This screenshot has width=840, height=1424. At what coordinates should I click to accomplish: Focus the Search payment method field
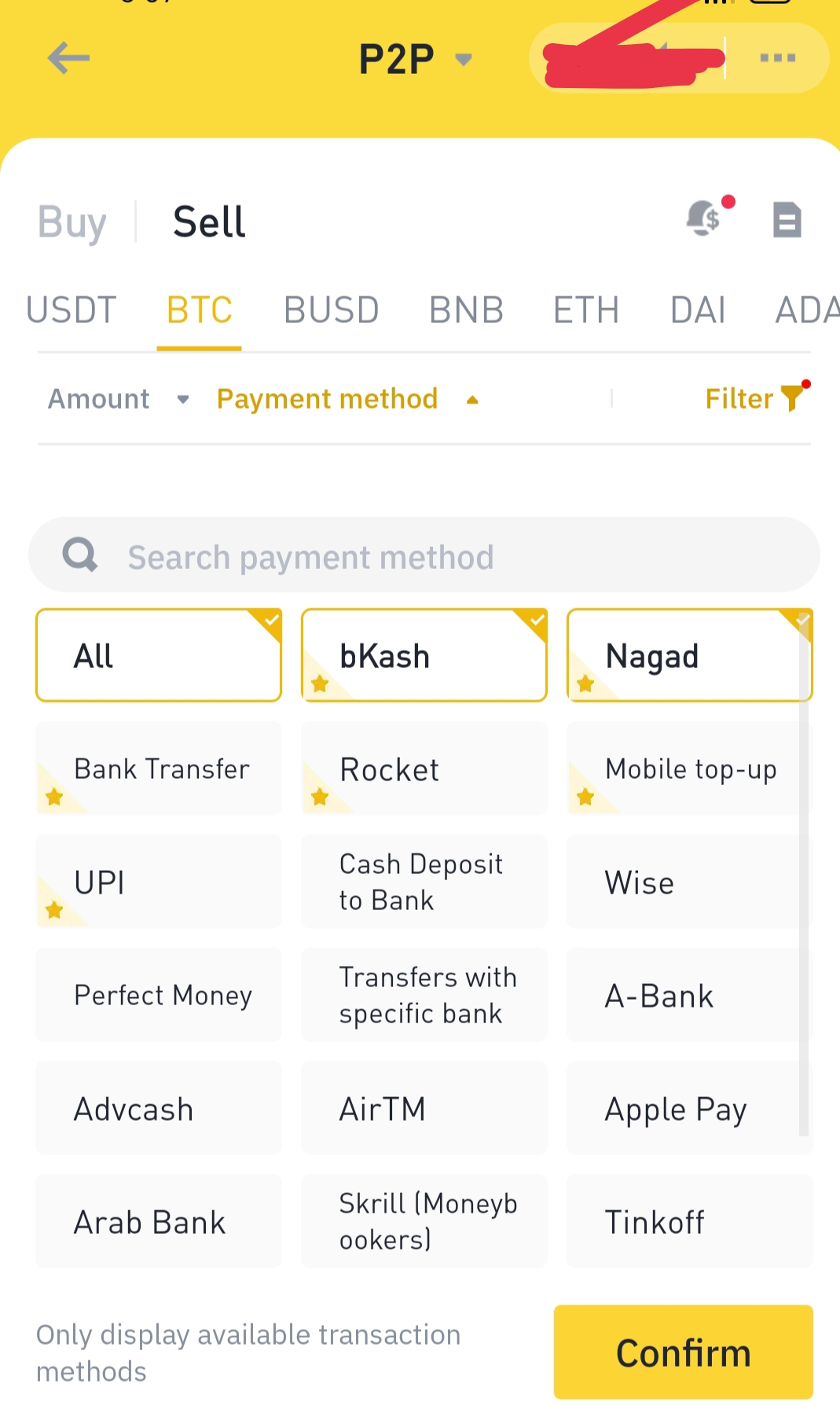click(424, 556)
